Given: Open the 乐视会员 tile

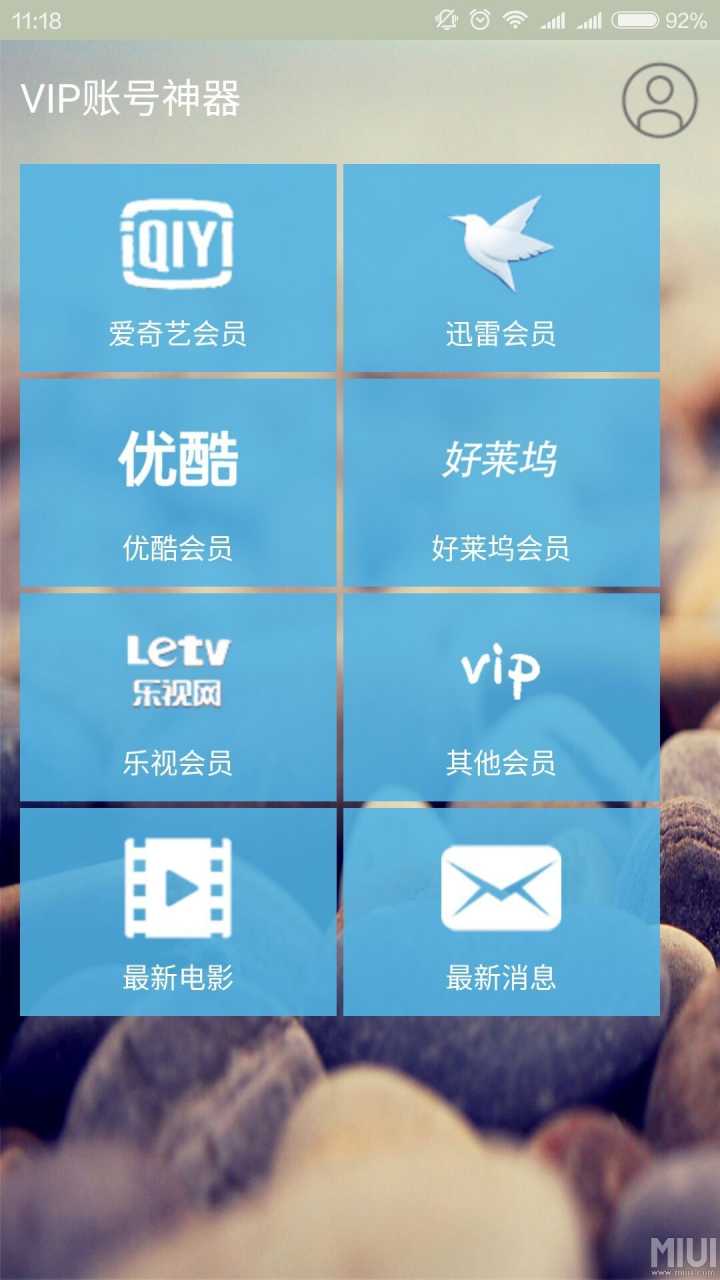Looking at the screenshot, I should [x=178, y=698].
